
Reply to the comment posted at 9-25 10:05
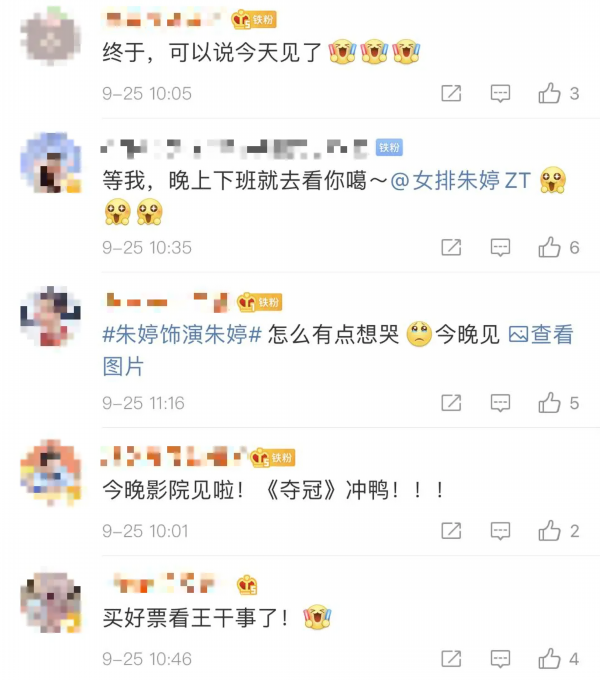click(x=500, y=94)
